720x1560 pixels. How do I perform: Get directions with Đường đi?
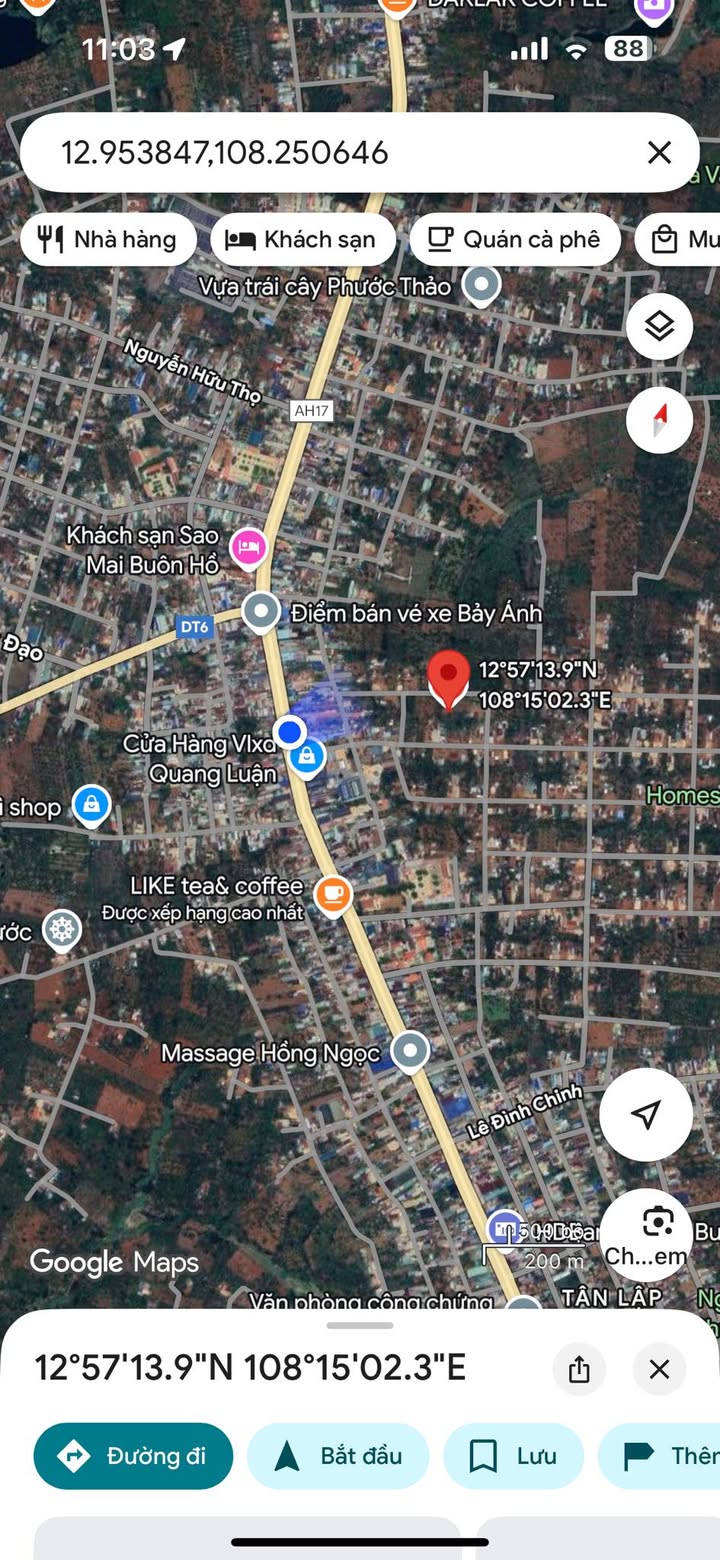point(133,1456)
